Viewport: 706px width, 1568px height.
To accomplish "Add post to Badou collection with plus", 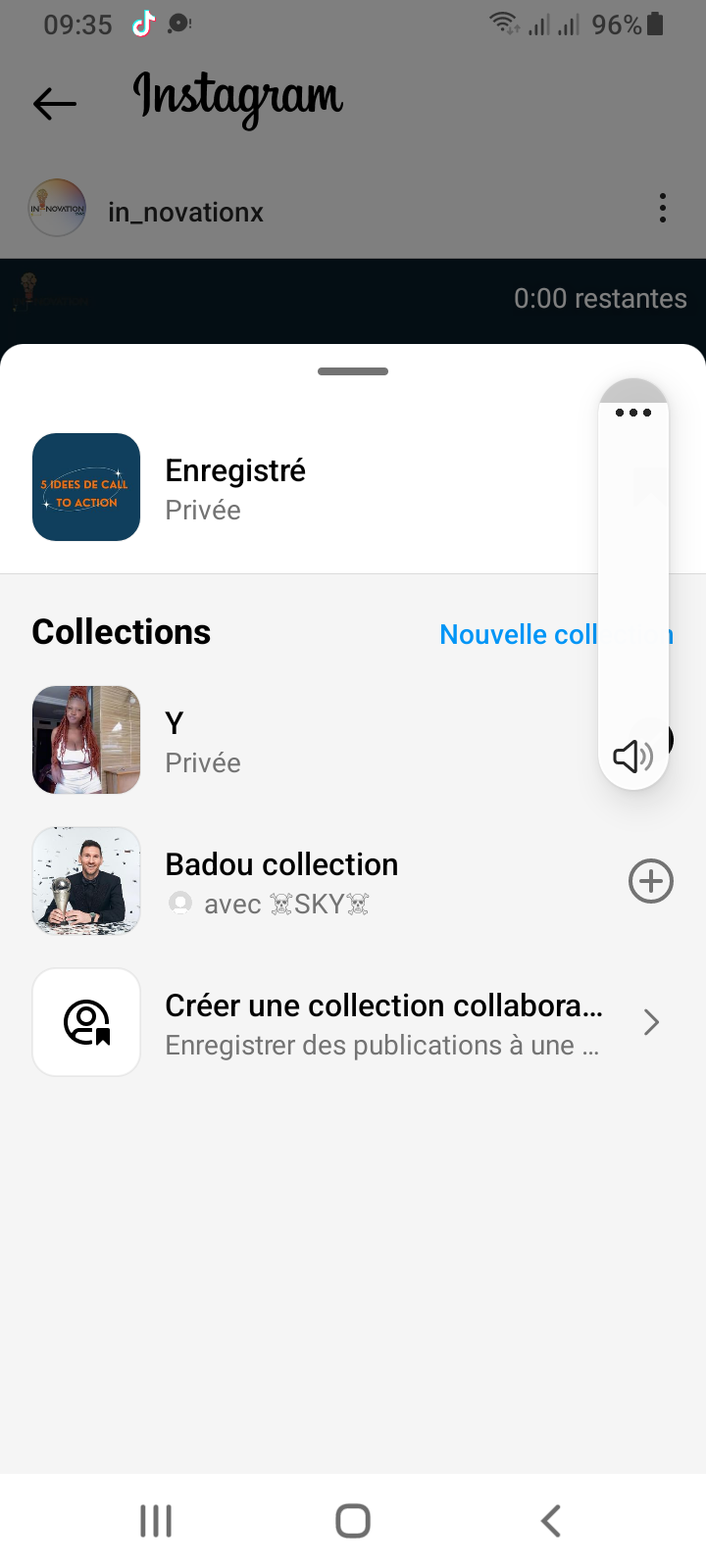I will 650,881.
